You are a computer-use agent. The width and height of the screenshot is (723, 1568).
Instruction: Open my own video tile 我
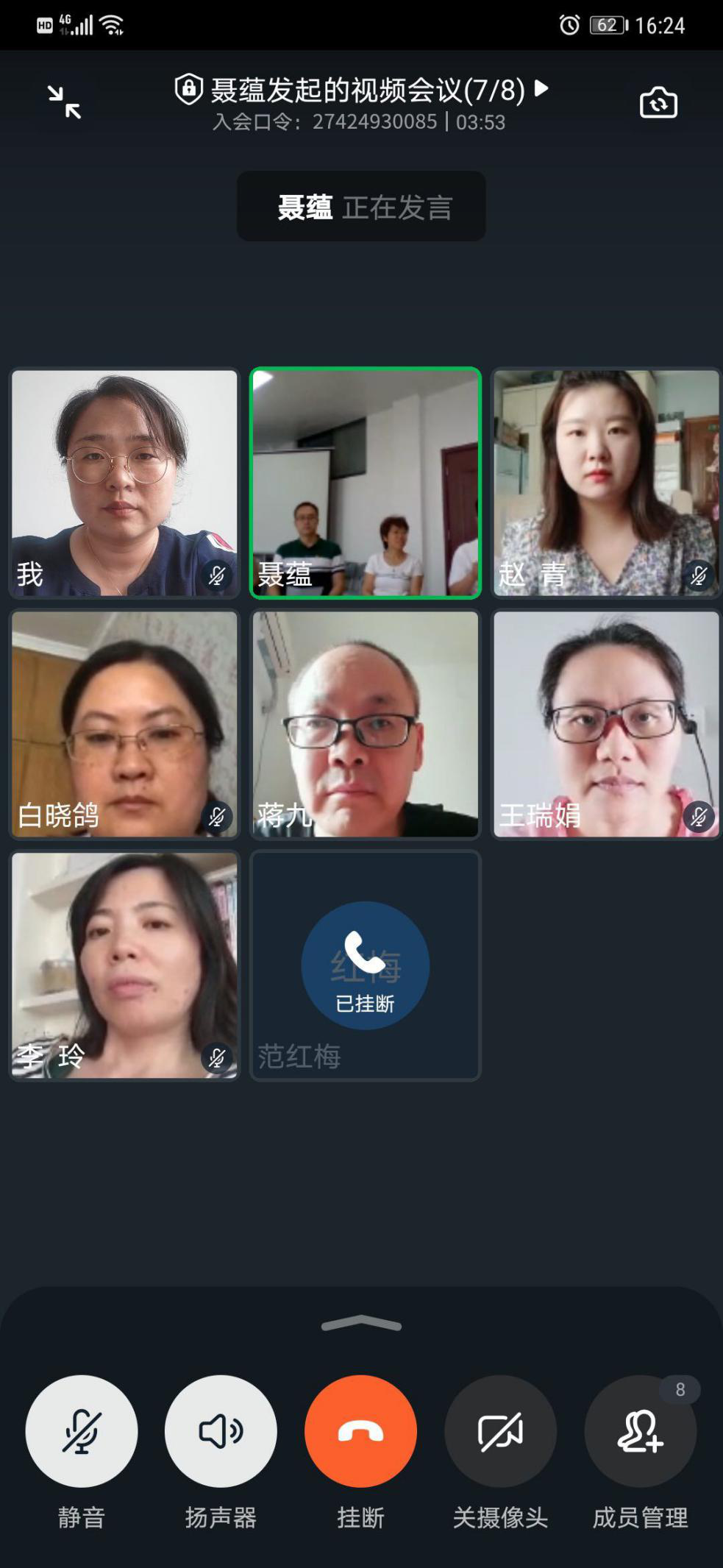tap(124, 483)
